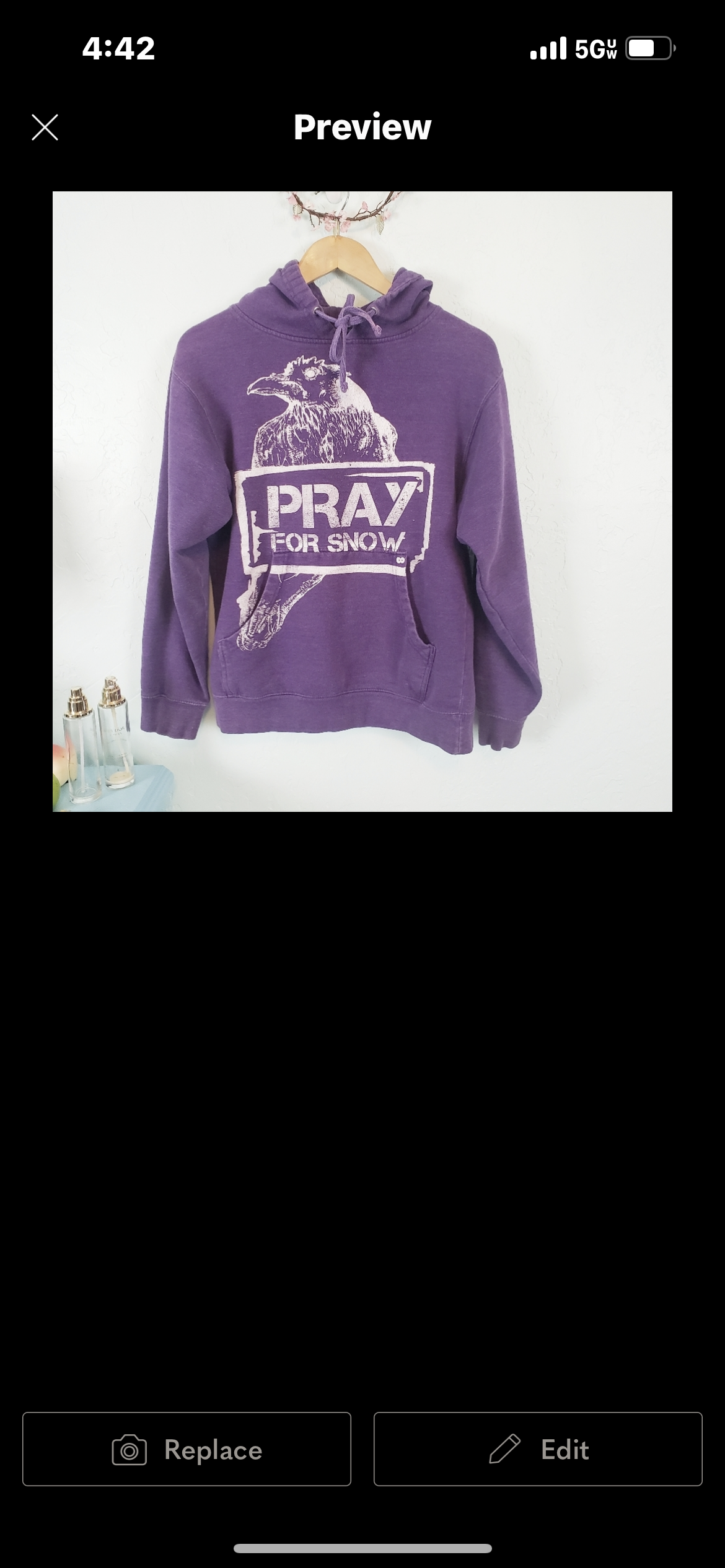Edit the hoodie photo
Image resolution: width=725 pixels, height=1568 pixels.
tap(538, 1449)
